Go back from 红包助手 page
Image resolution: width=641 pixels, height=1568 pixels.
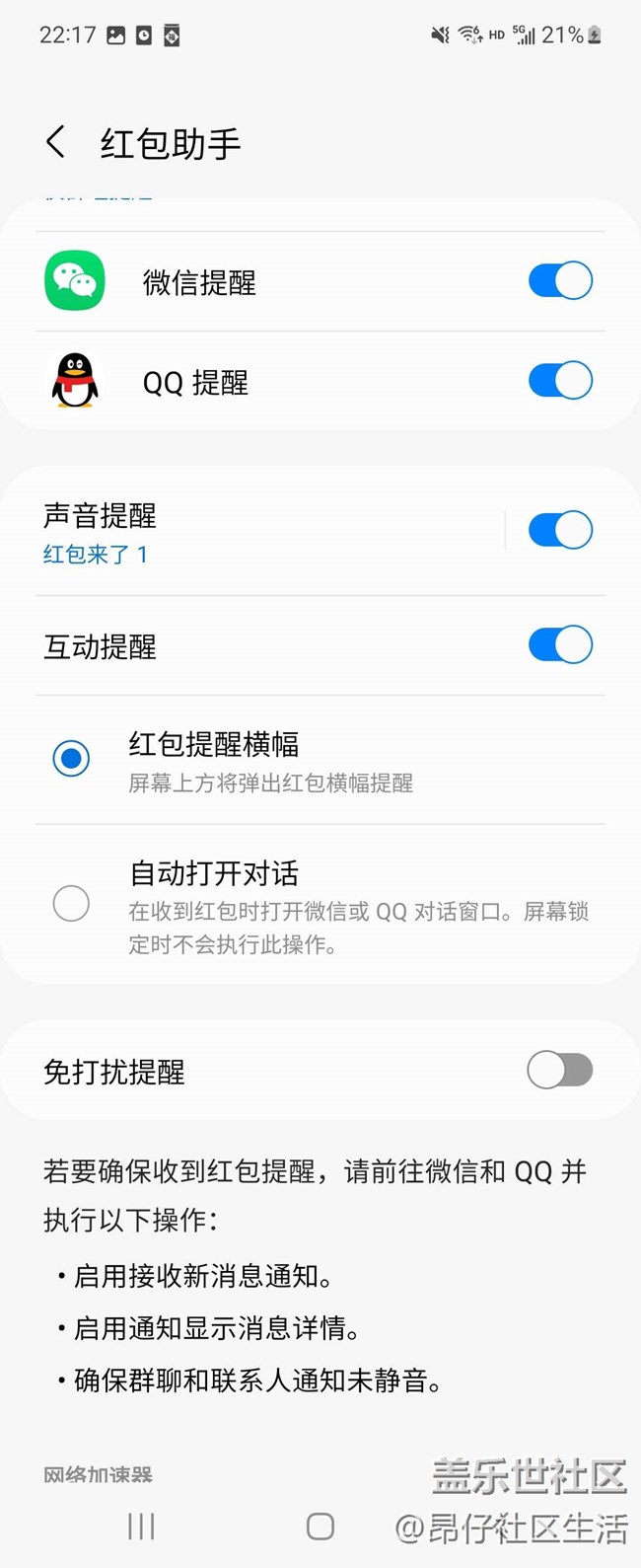point(56,143)
